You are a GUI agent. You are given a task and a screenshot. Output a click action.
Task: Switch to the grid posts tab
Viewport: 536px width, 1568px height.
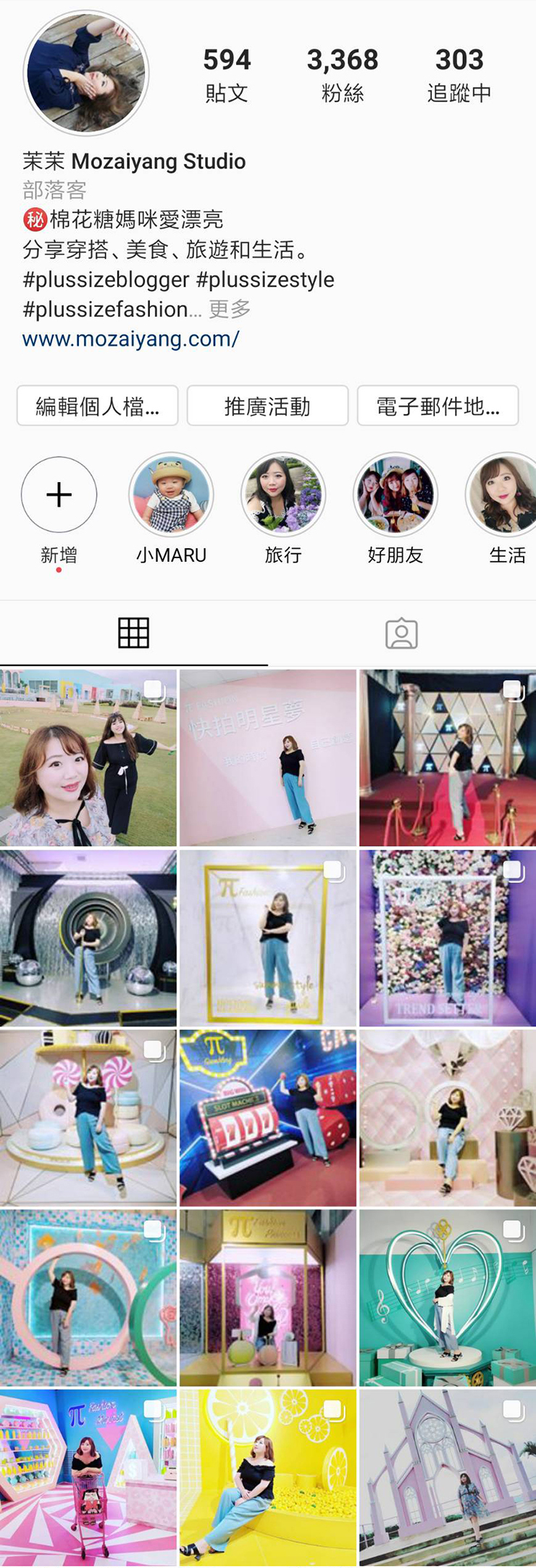click(x=133, y=633)
